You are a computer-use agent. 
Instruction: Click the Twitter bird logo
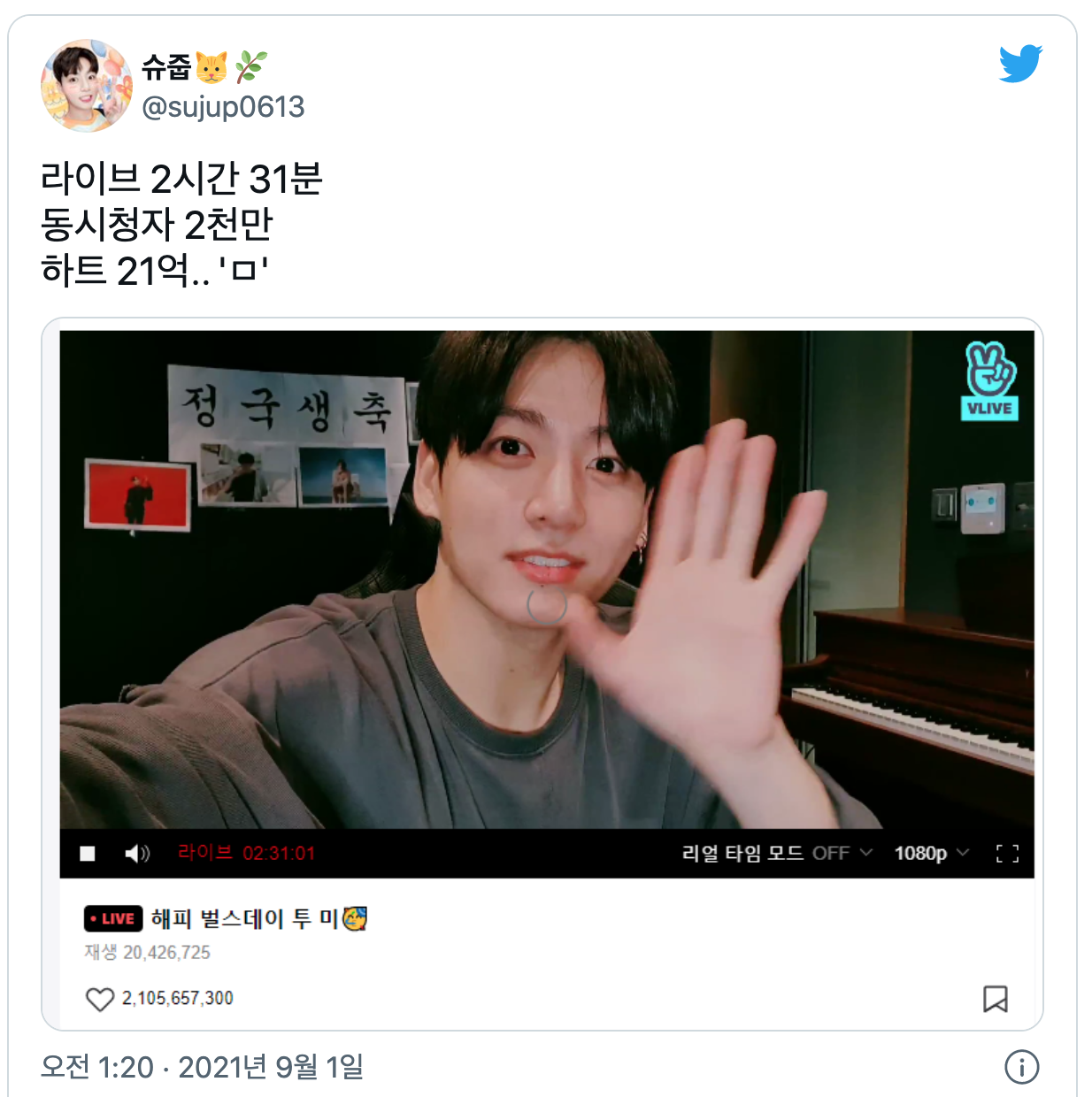1019,63
